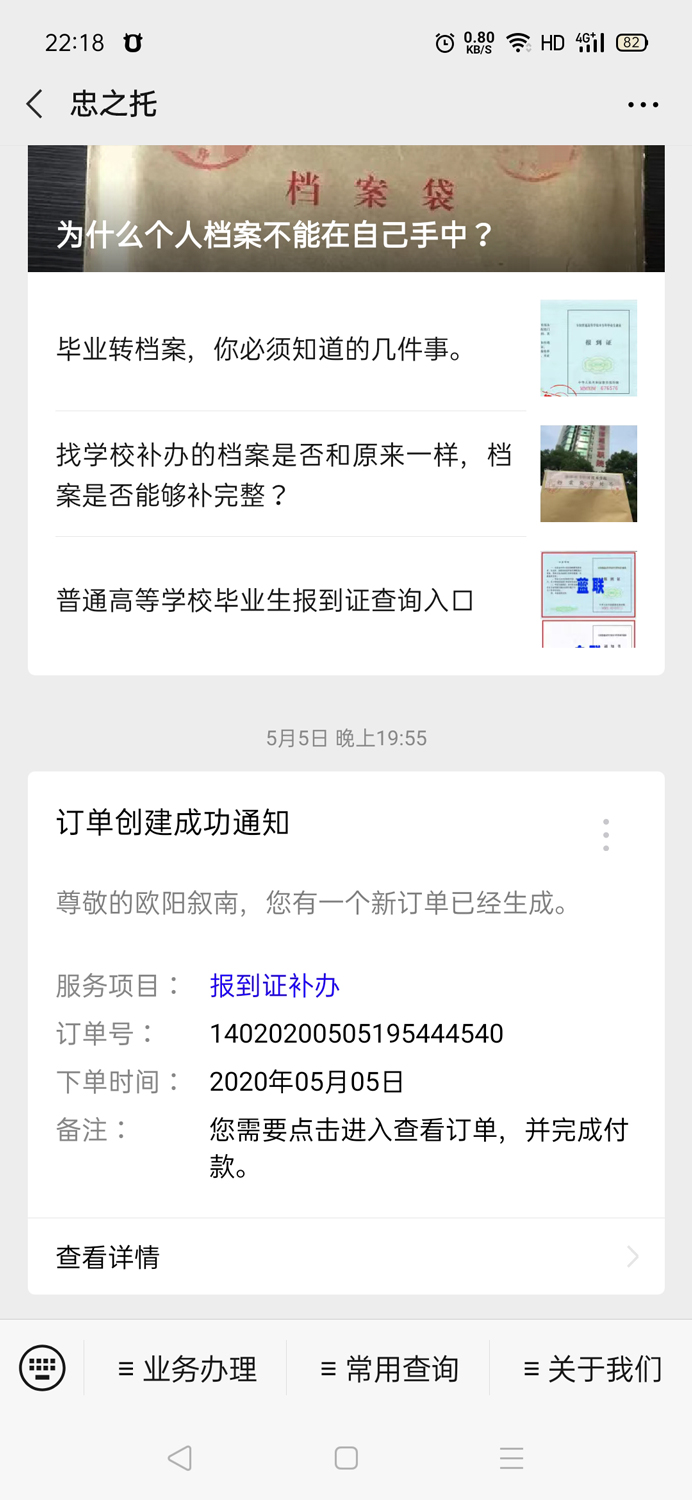This screenshot has height=1500, width=692.
Task: Expand the 关于我们 menu
Action: click(x=593, y=1369)
